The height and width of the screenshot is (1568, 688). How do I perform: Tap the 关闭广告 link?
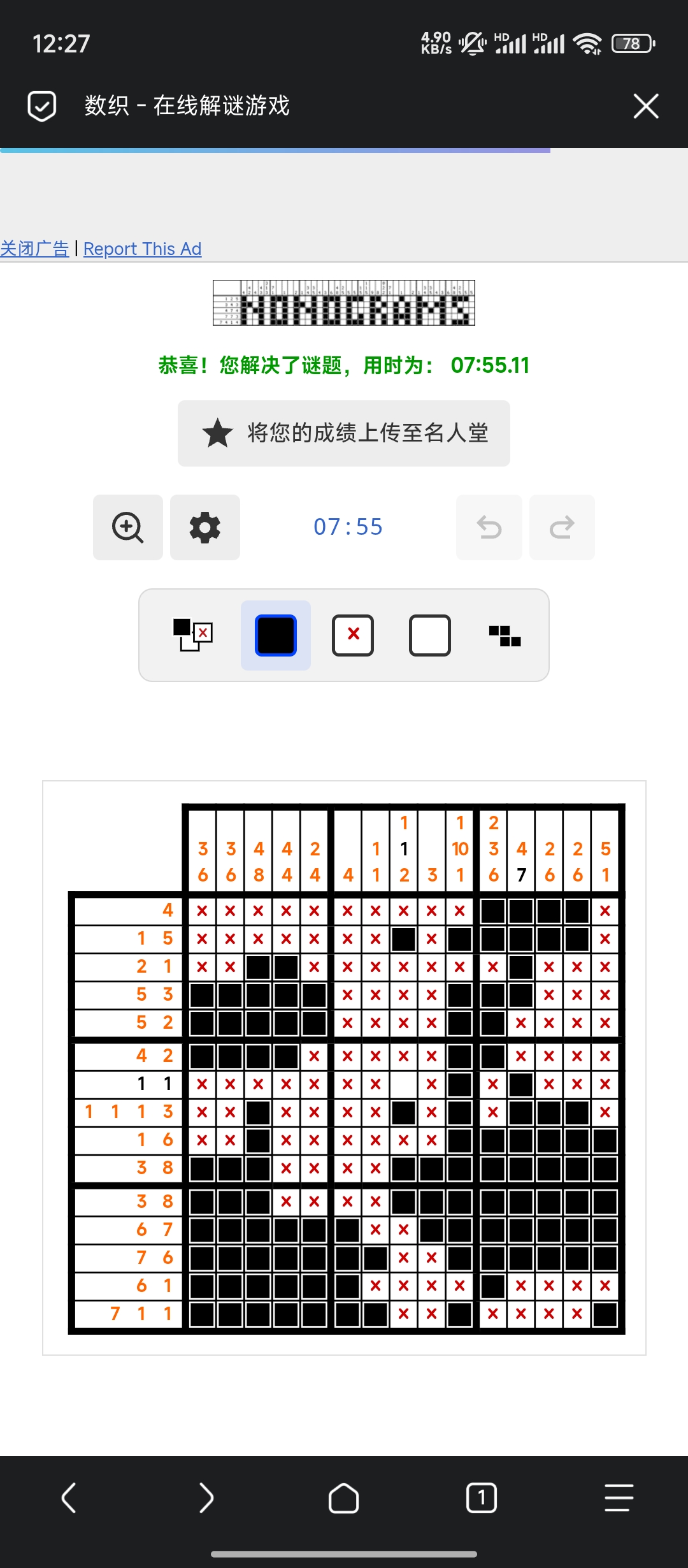34,249
